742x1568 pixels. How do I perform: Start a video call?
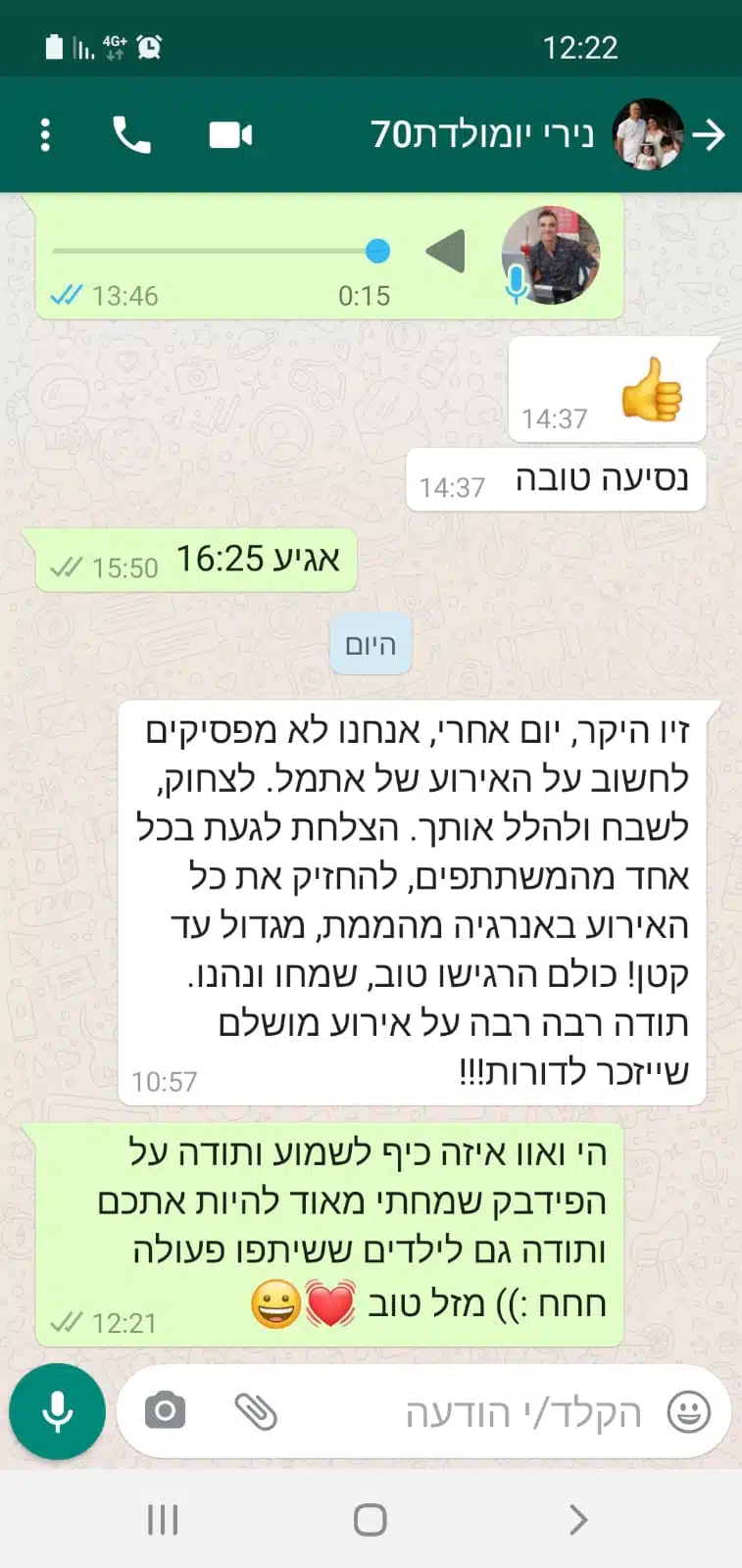231,135
